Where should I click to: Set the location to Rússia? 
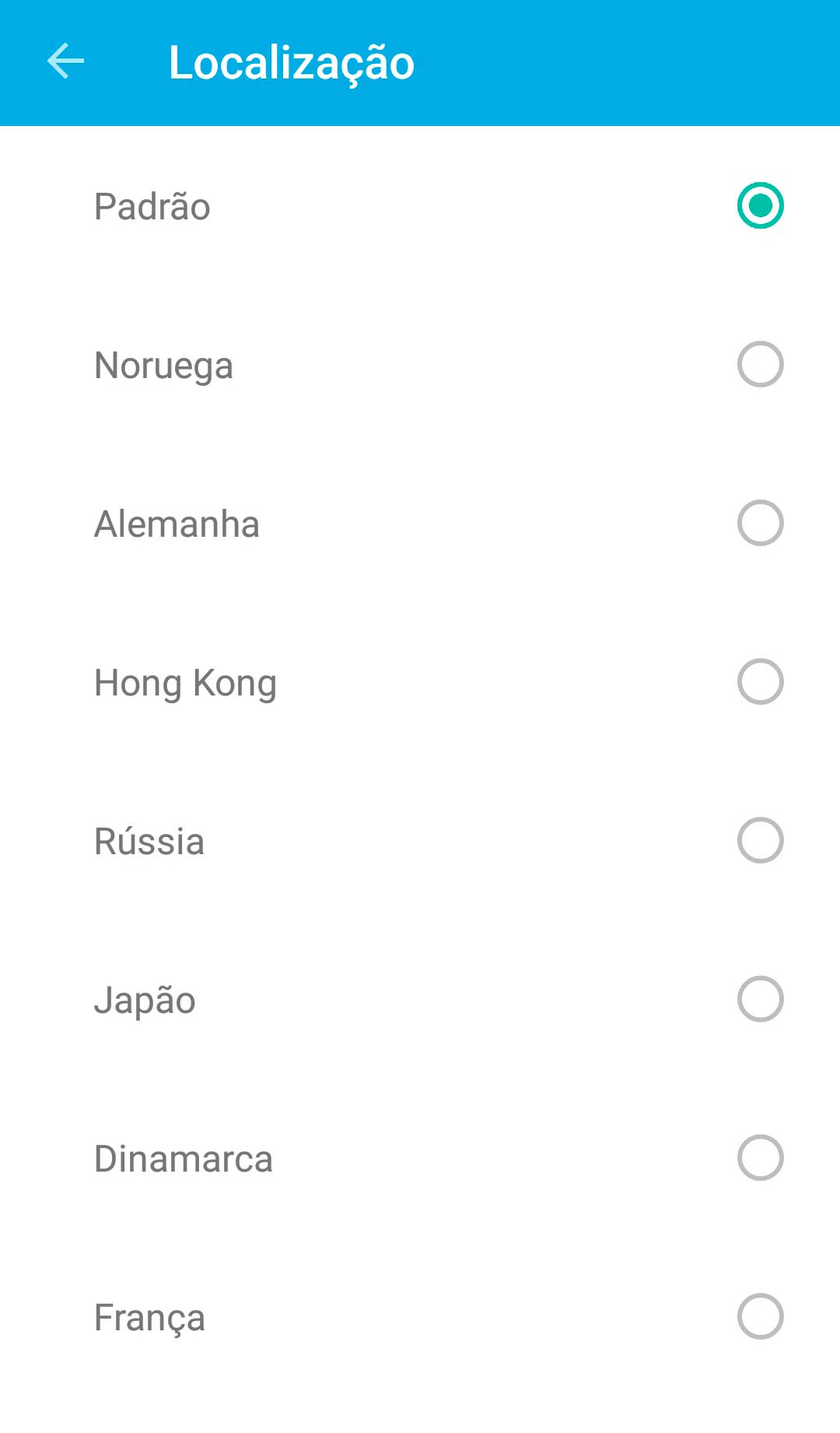click(x=759, y=840)
